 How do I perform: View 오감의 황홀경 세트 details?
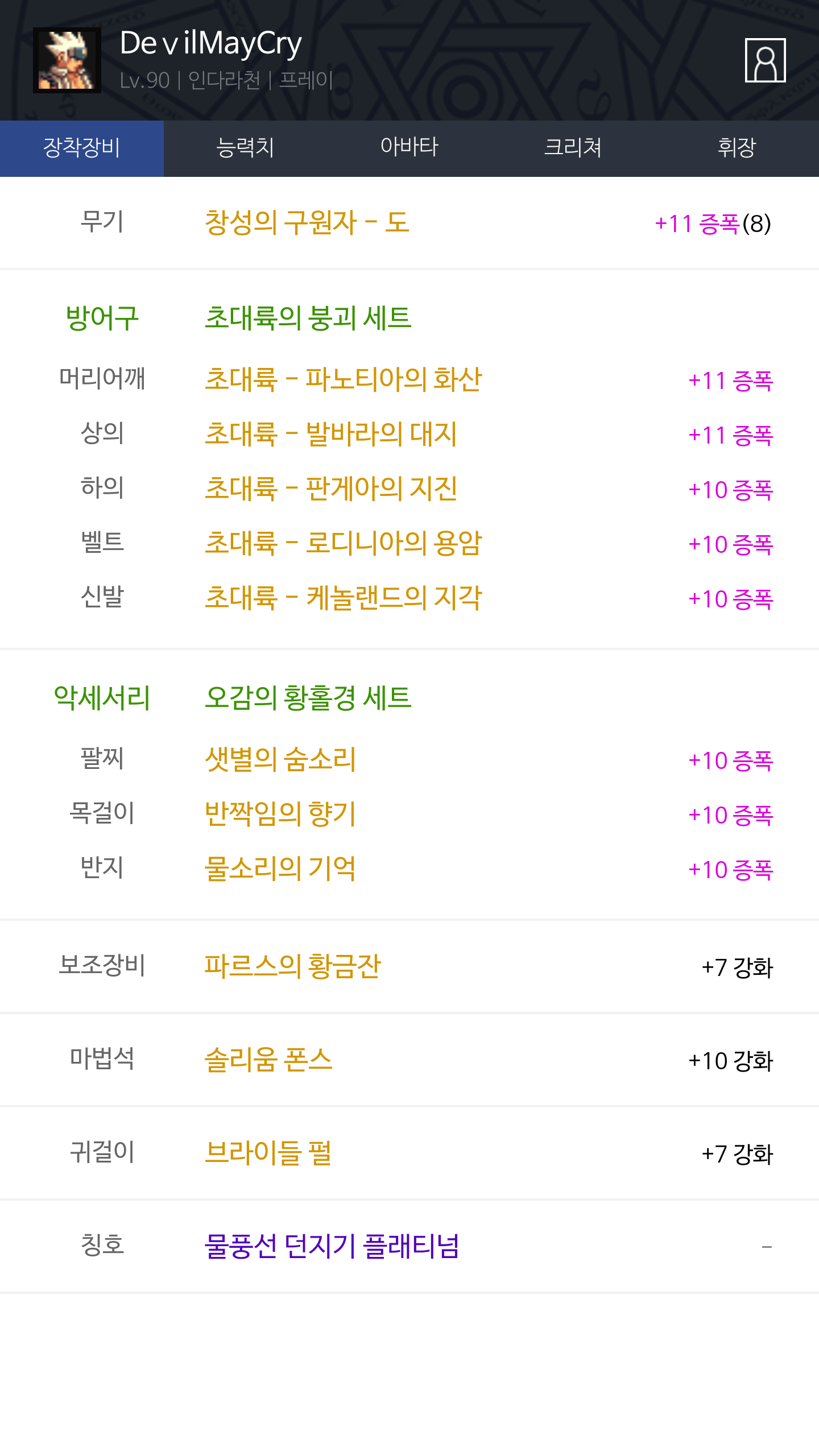[x=308, y=697]
